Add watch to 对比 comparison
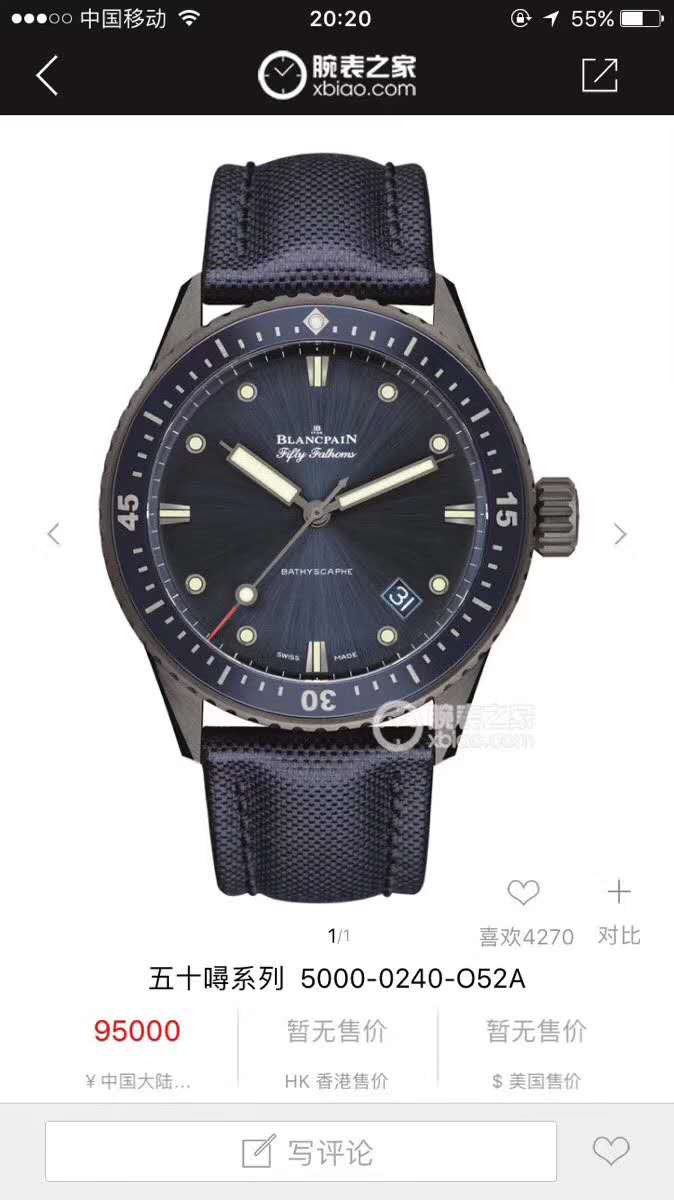 coord(619,892)
